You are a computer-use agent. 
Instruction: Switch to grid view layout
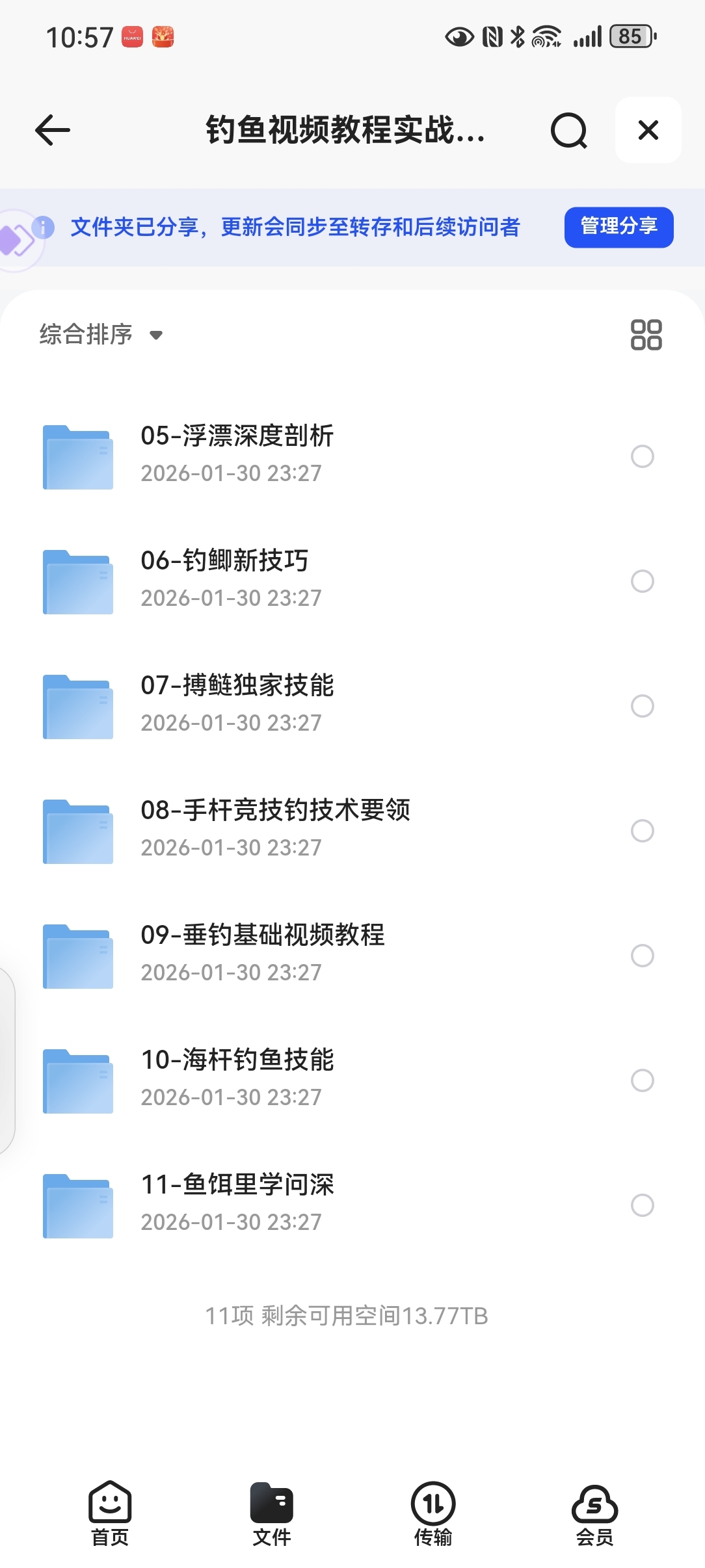point(646,335)
